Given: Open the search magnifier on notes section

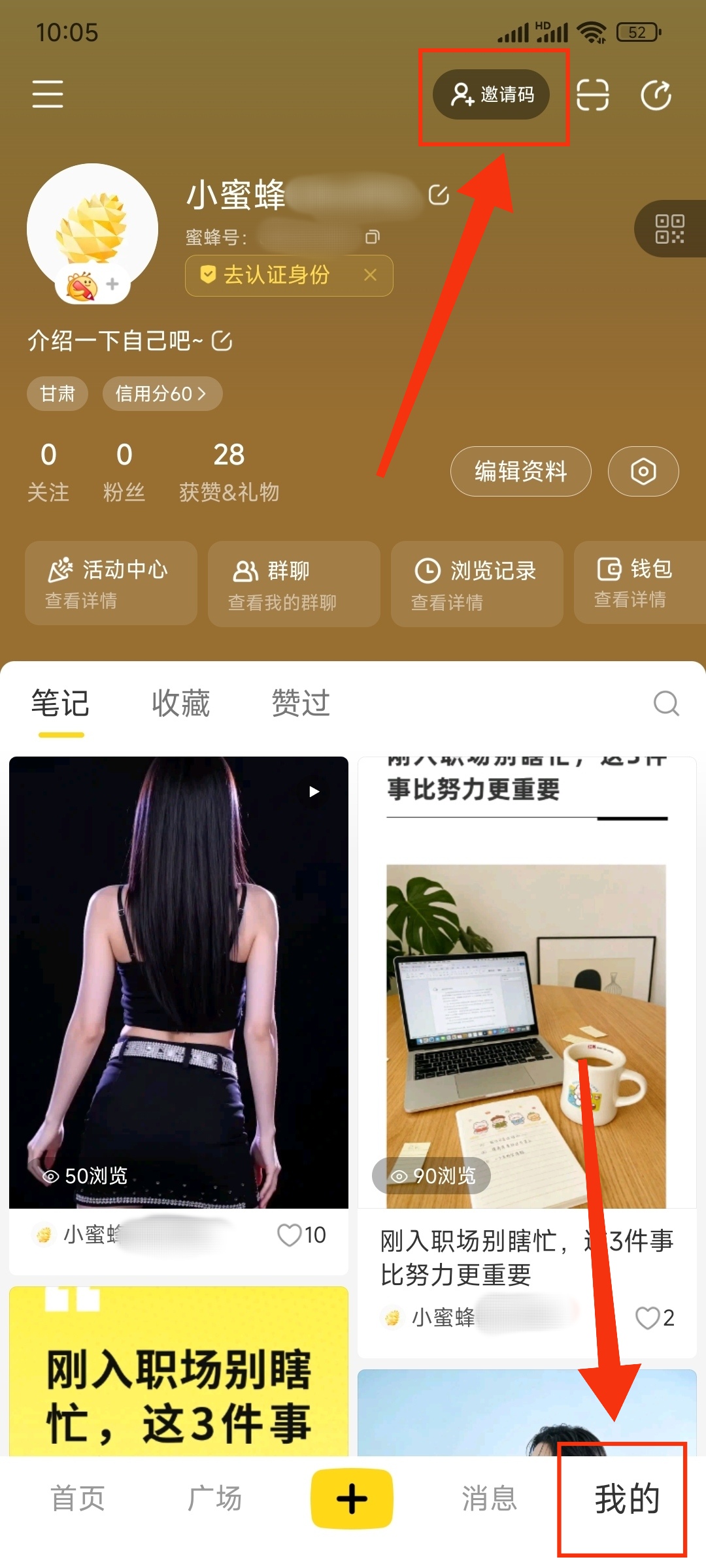Looking at the screenshot, I should coord(665,704).
